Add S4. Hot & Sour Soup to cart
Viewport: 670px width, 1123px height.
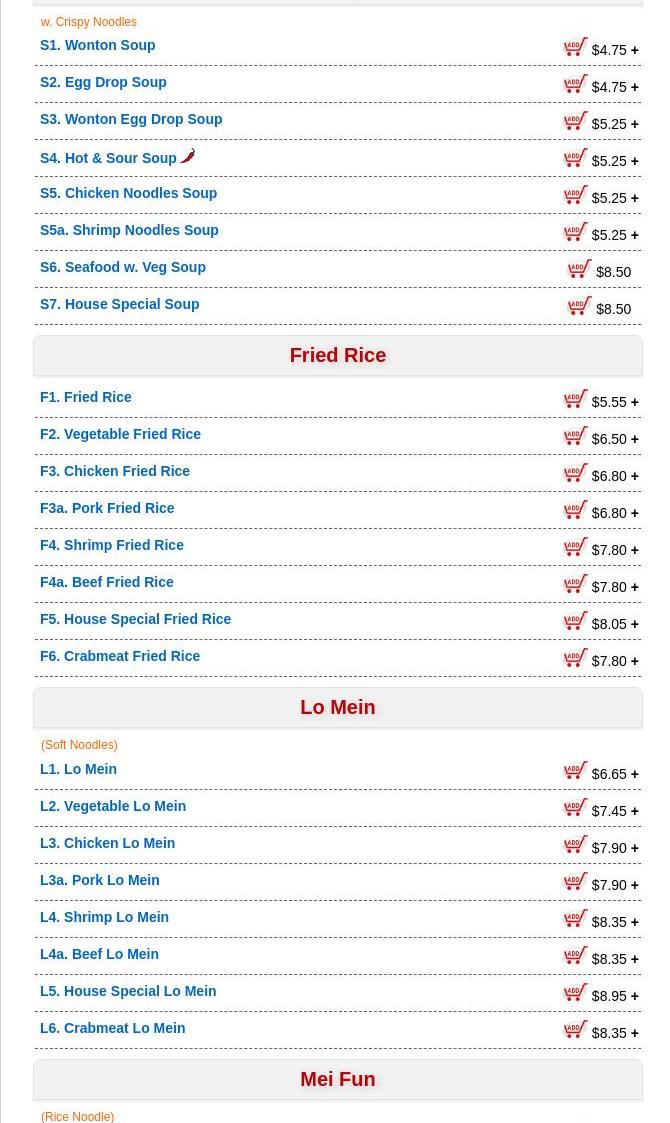(x=576, y=158)
